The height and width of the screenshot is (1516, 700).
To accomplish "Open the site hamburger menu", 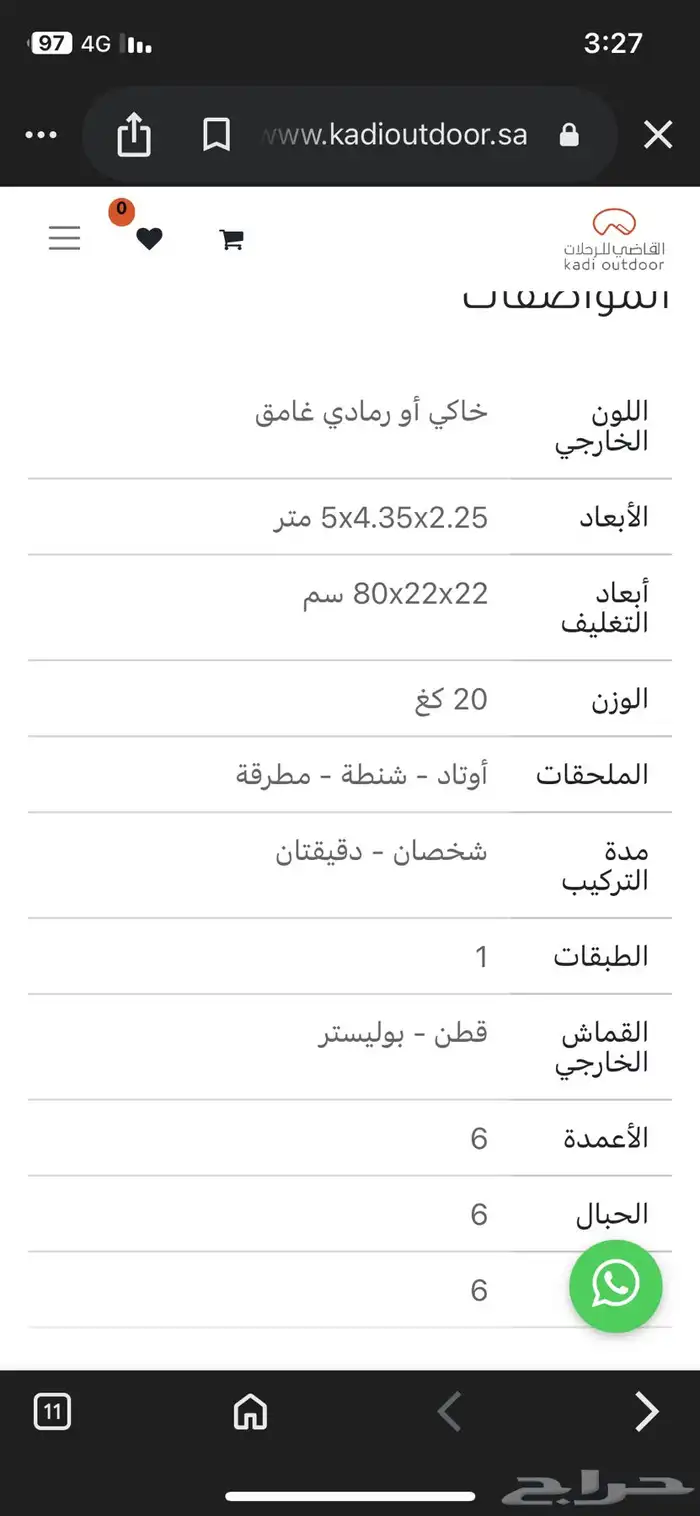I will tap(65, 238).
